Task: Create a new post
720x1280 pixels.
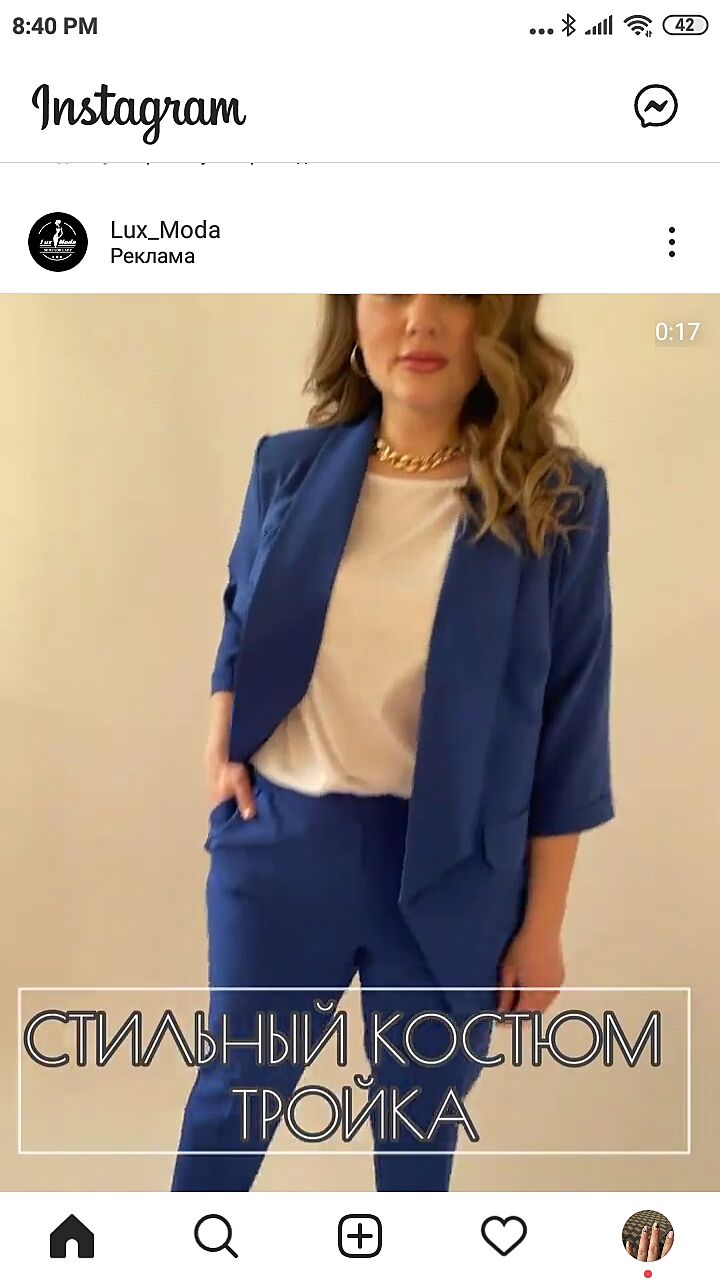Action: (360, 1237)
